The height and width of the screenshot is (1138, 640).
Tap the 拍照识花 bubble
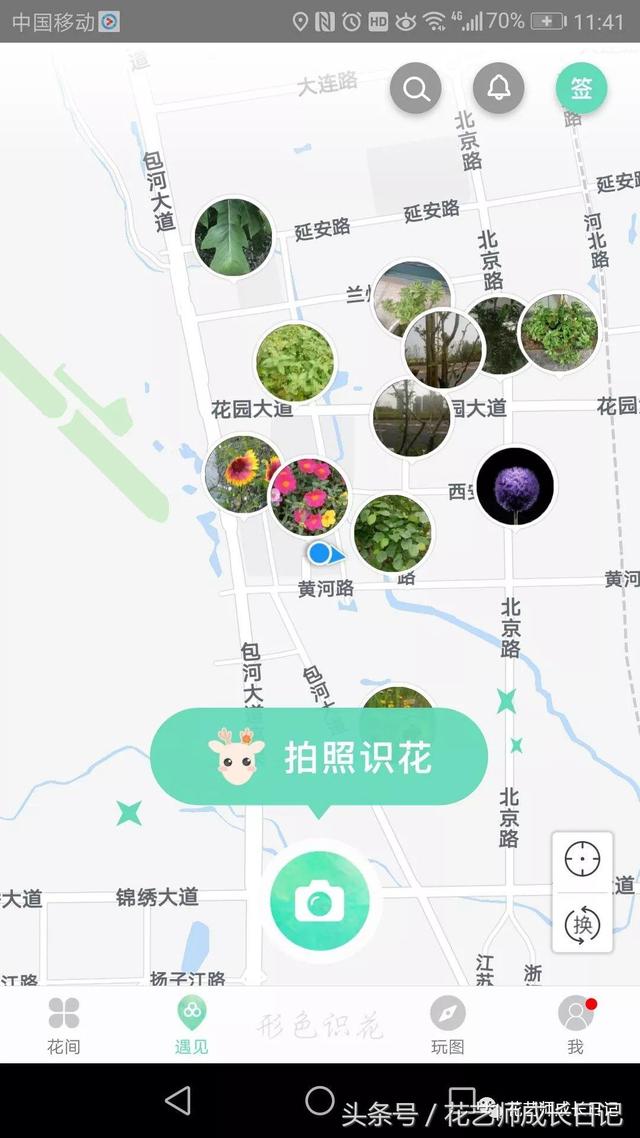(319, 757)
